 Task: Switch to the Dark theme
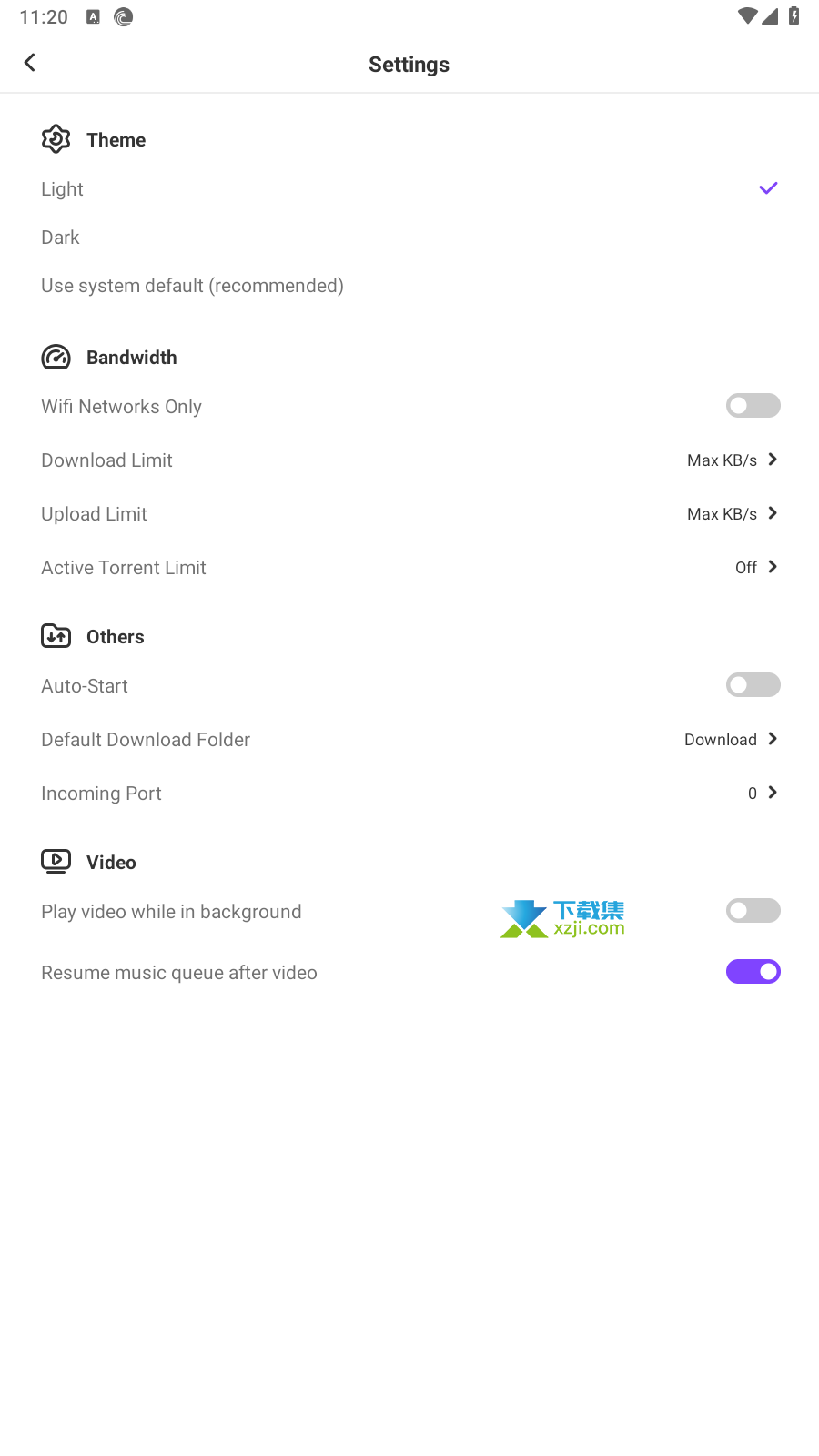point(409,238)
